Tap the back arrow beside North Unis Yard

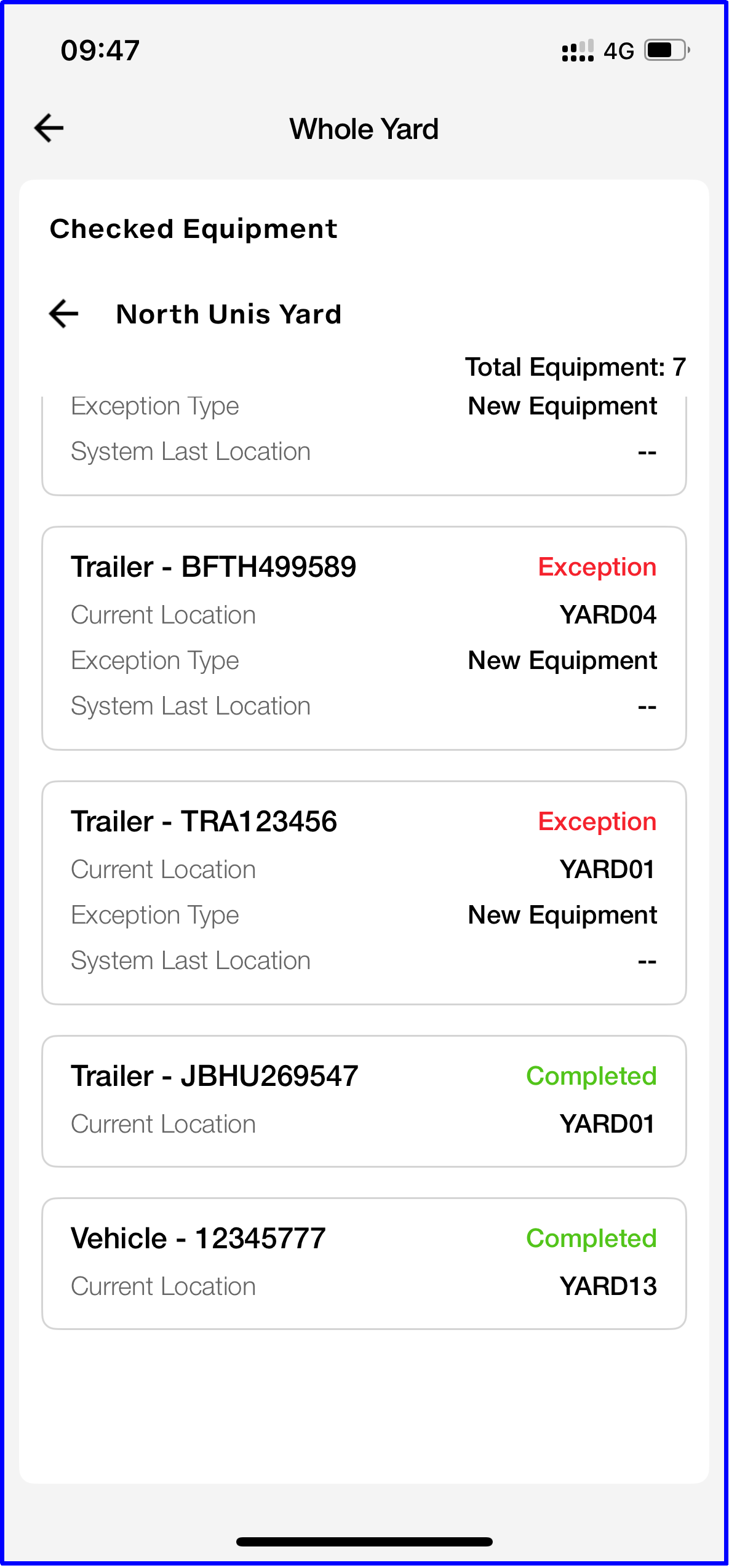(x=64, y=314)
